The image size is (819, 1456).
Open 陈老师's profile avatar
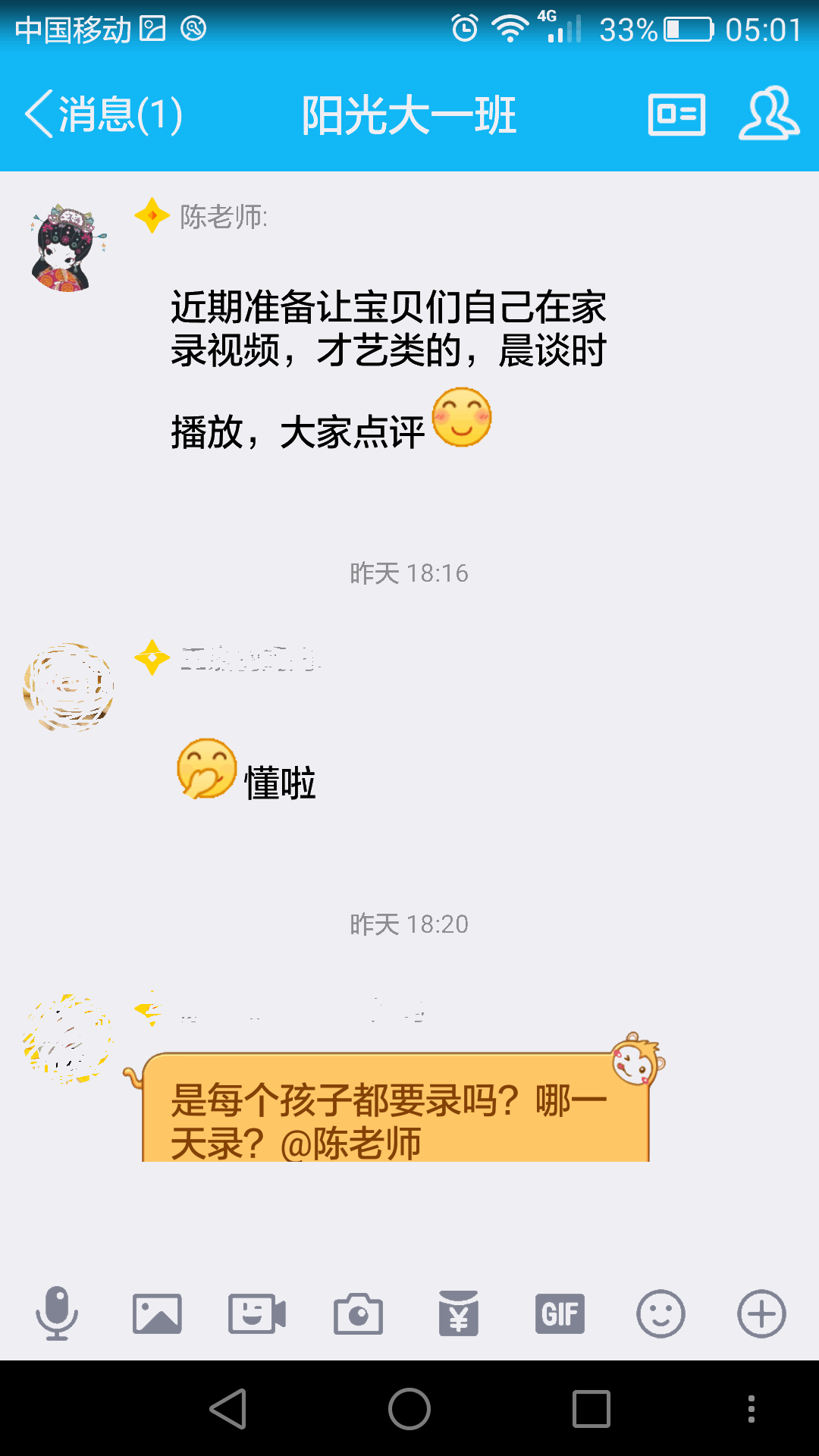68,248
